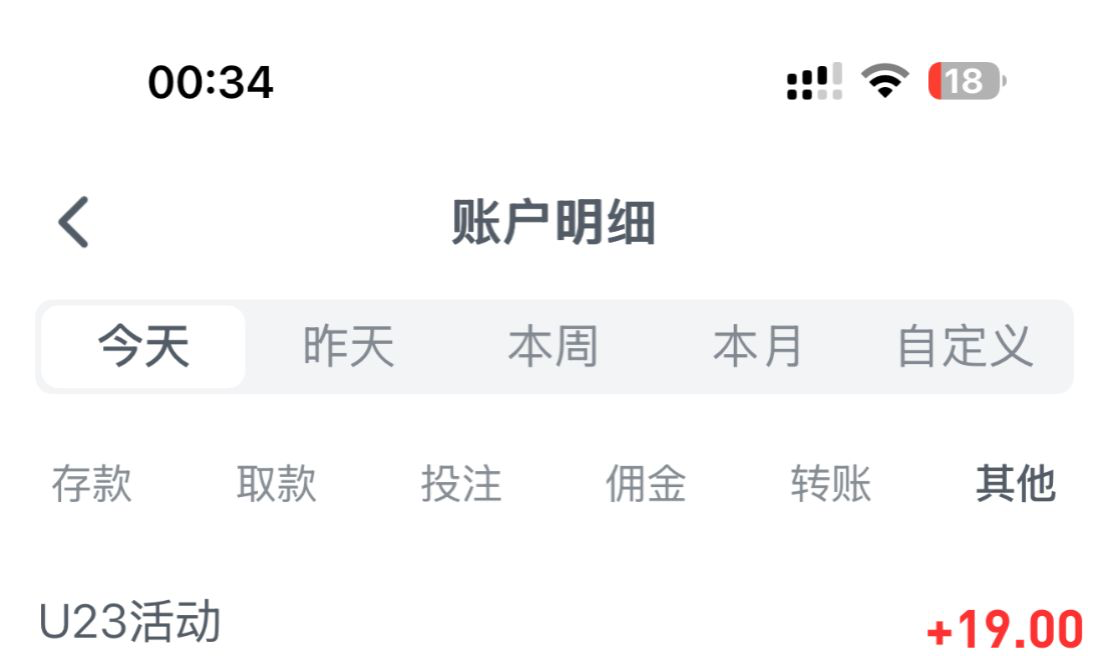Filter by 取款 transactions
Viewport: 1108px width, 668px height.
click(x=277, y=484)
